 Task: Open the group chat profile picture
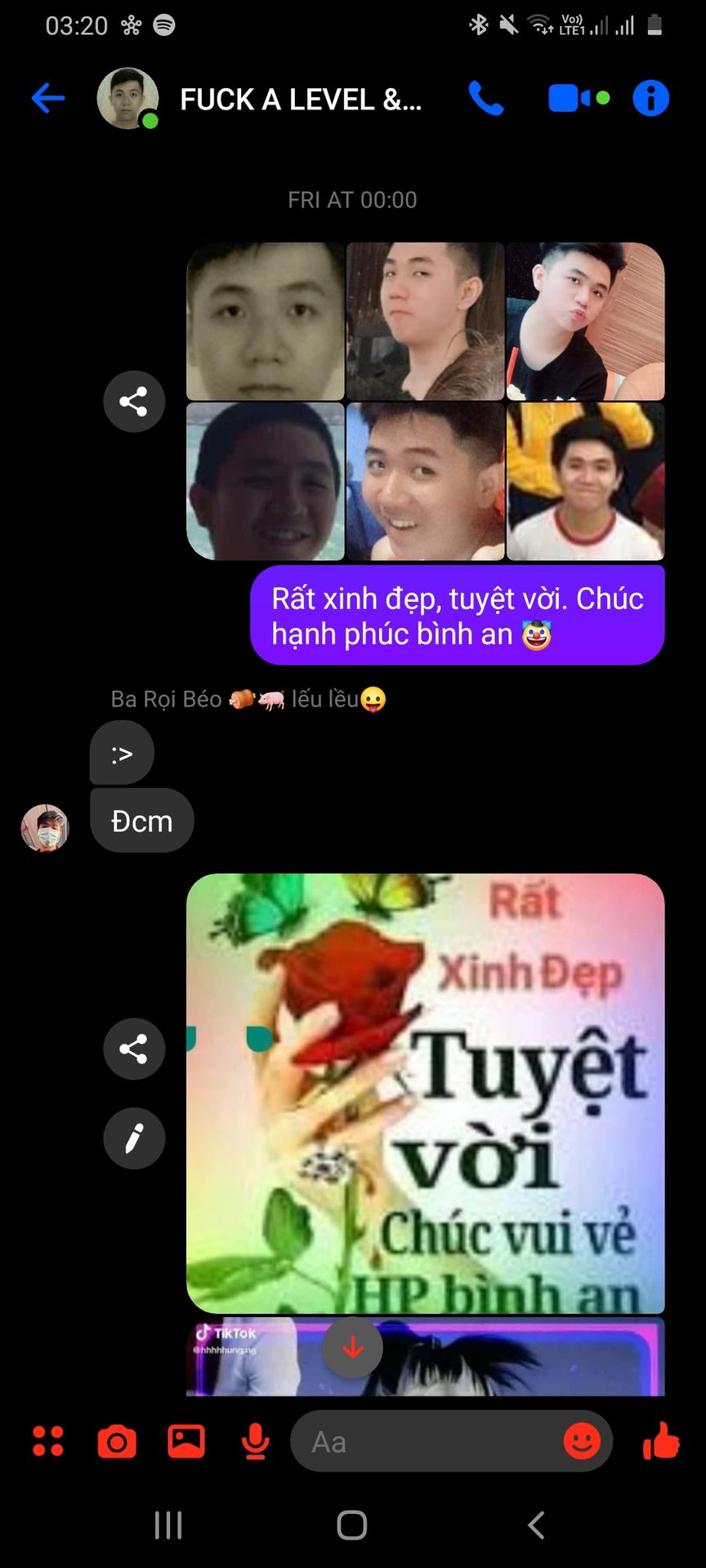coord(127,98)
